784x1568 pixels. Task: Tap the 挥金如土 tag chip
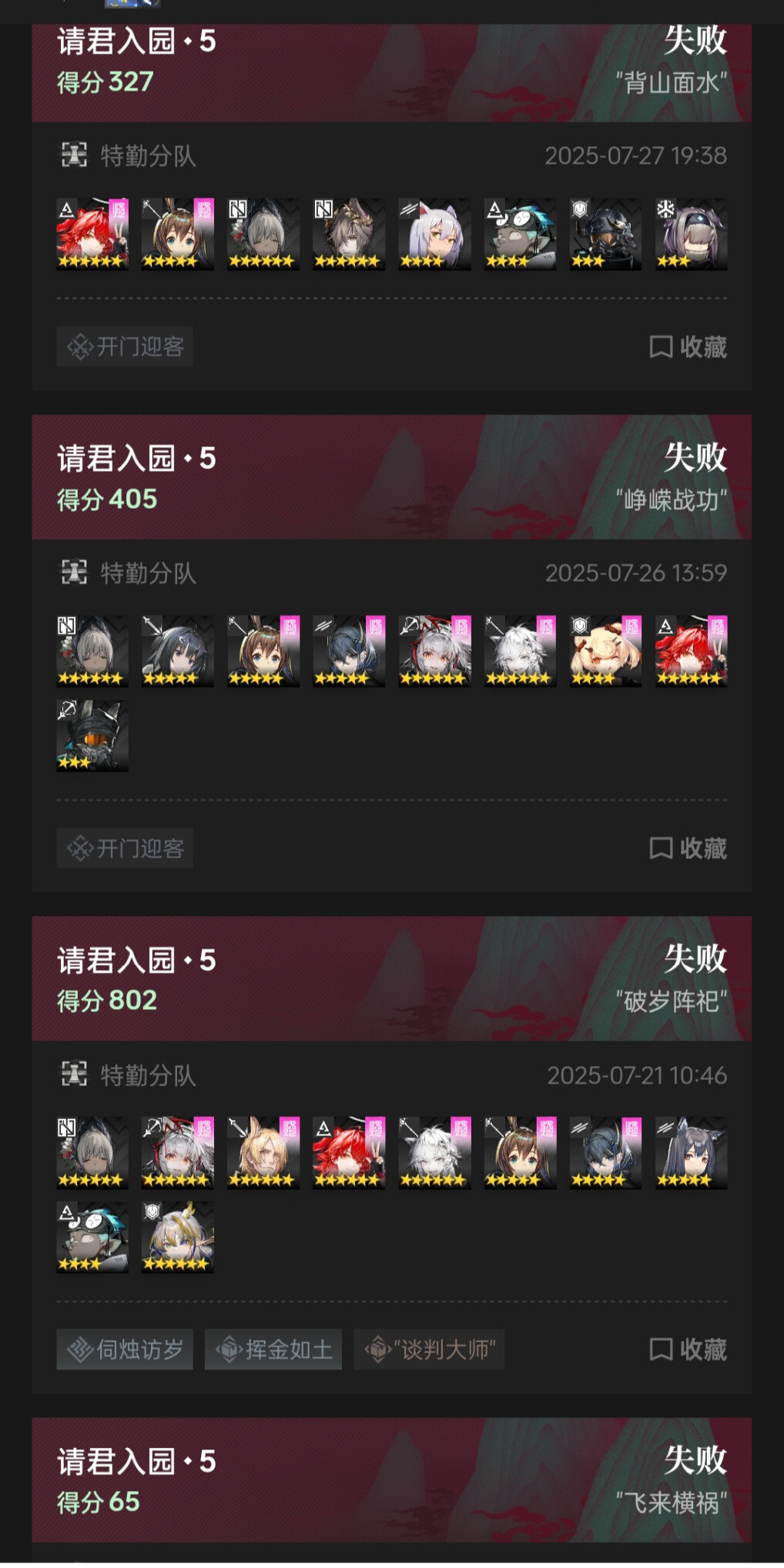pos(273,1349)
